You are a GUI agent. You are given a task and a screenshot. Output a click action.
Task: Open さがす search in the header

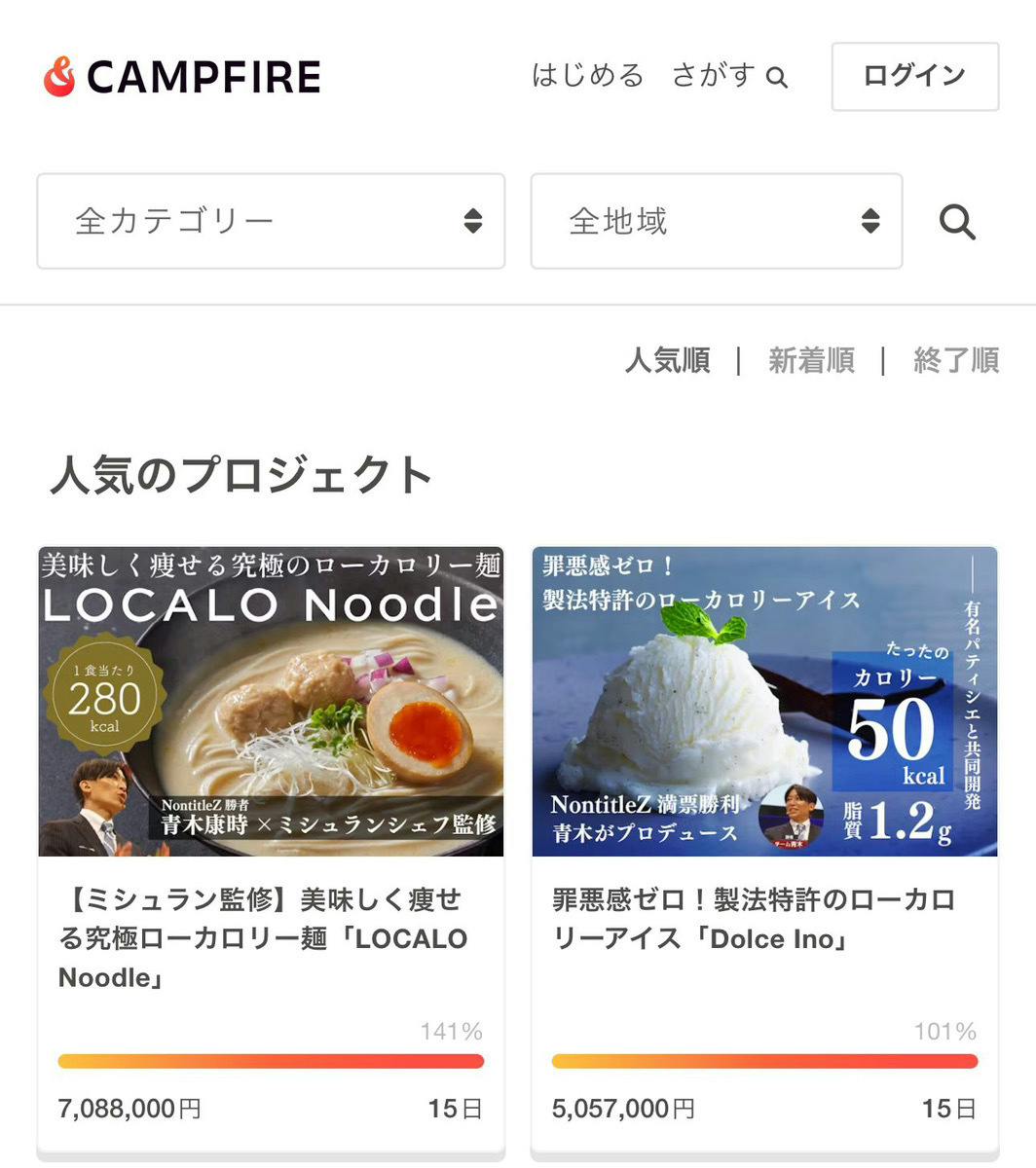click(728, 76)
